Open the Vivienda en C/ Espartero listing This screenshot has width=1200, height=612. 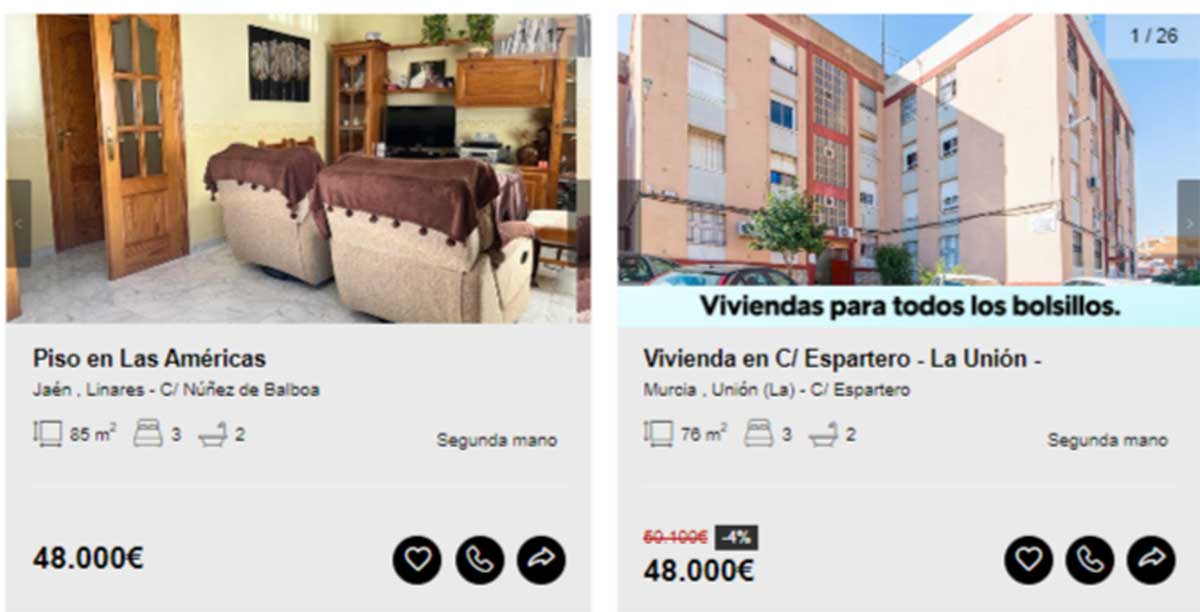[842, 358]
